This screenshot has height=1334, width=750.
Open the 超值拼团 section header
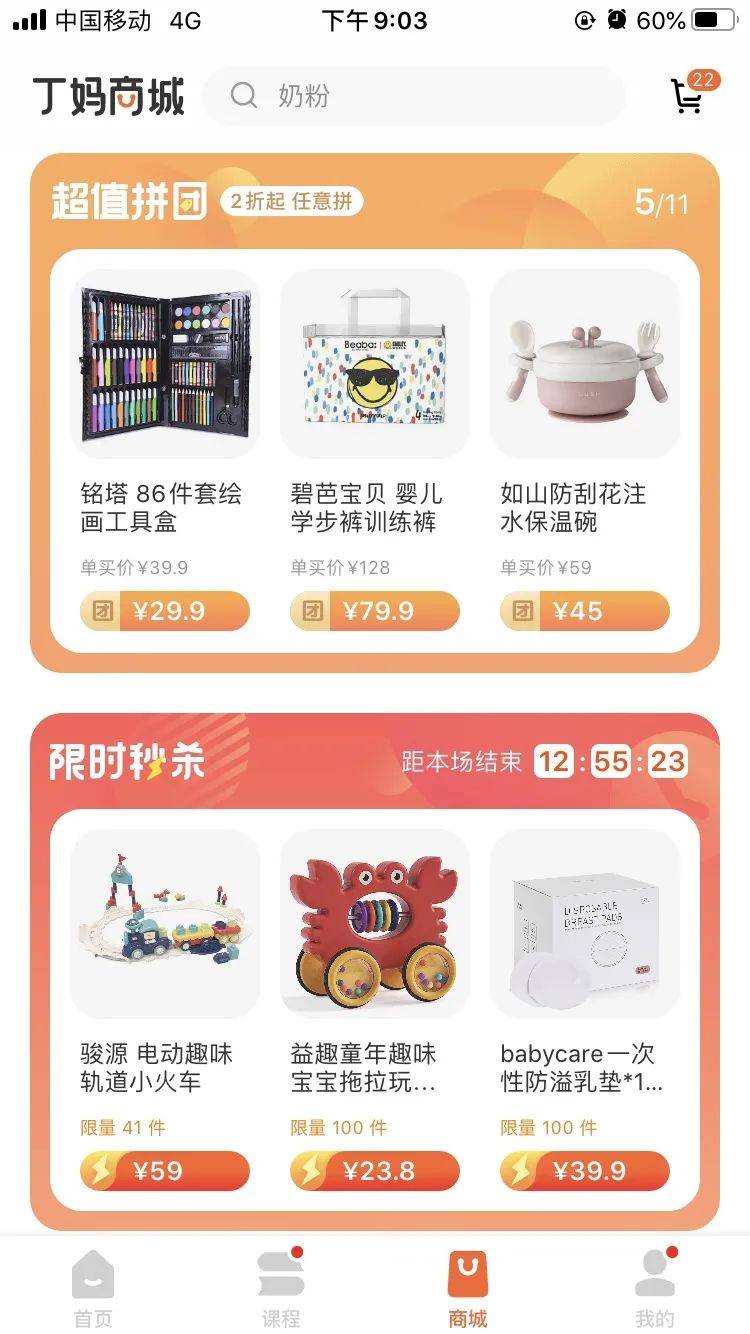[128, 202]
